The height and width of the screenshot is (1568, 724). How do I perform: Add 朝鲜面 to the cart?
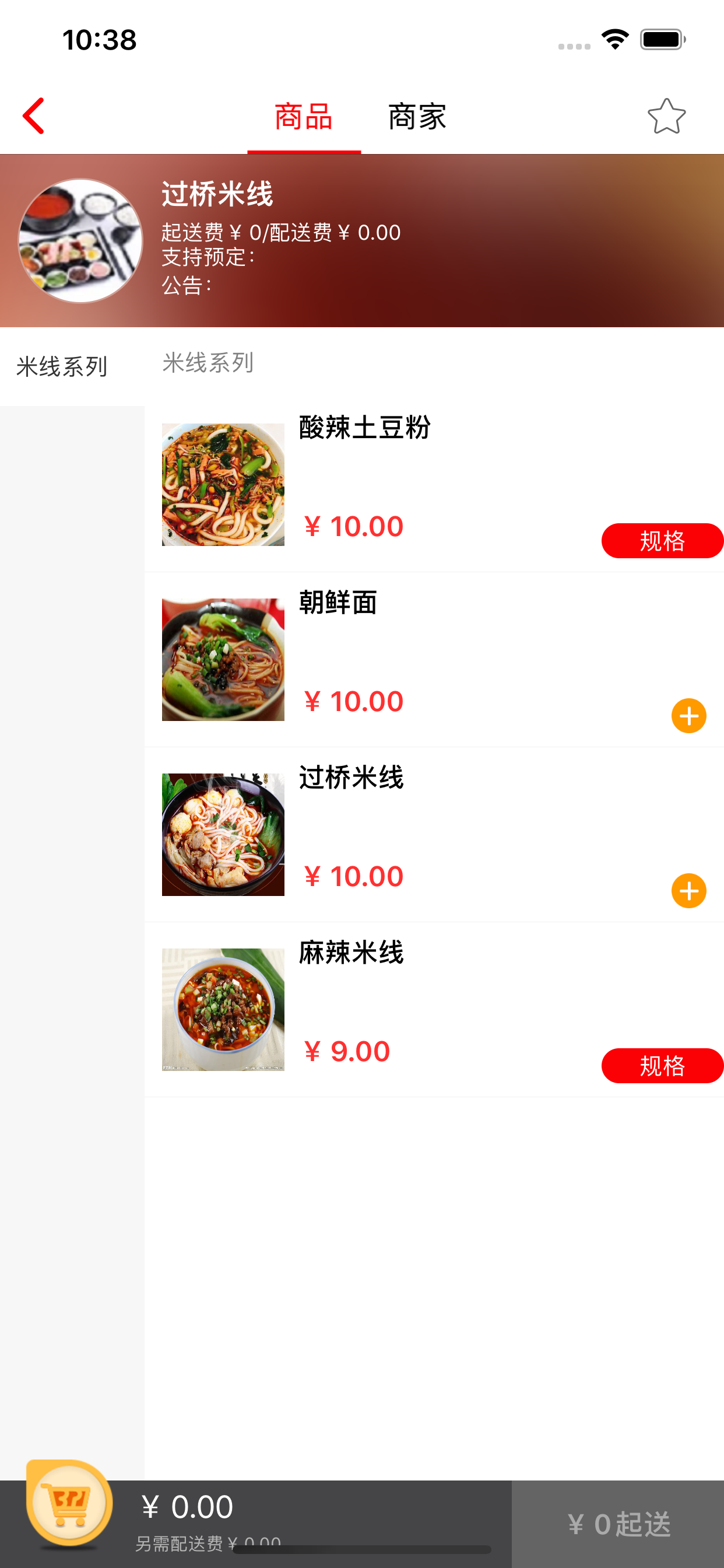pyautogui.click(x=688, y=716)
